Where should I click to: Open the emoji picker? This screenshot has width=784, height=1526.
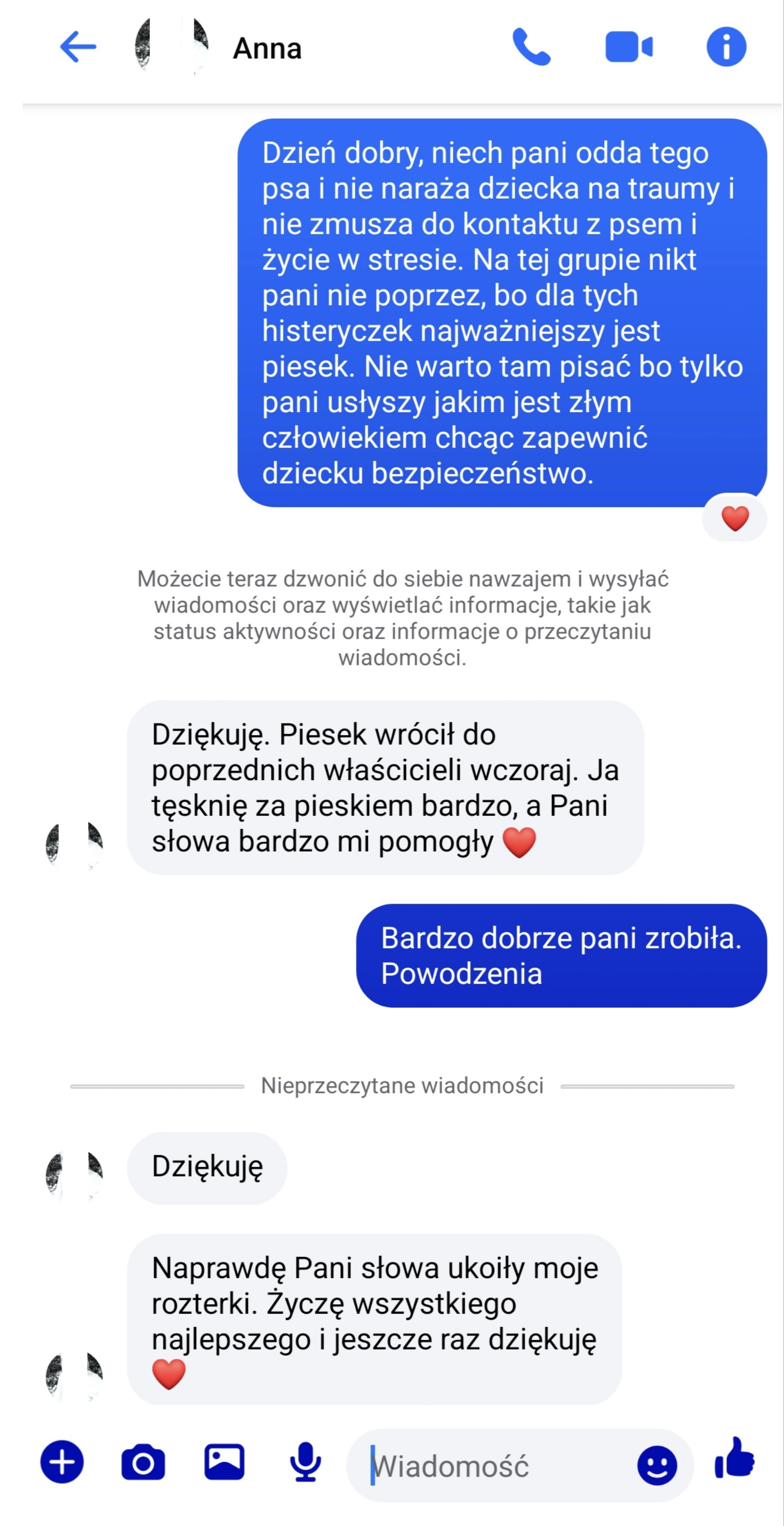click(656, 1466)
